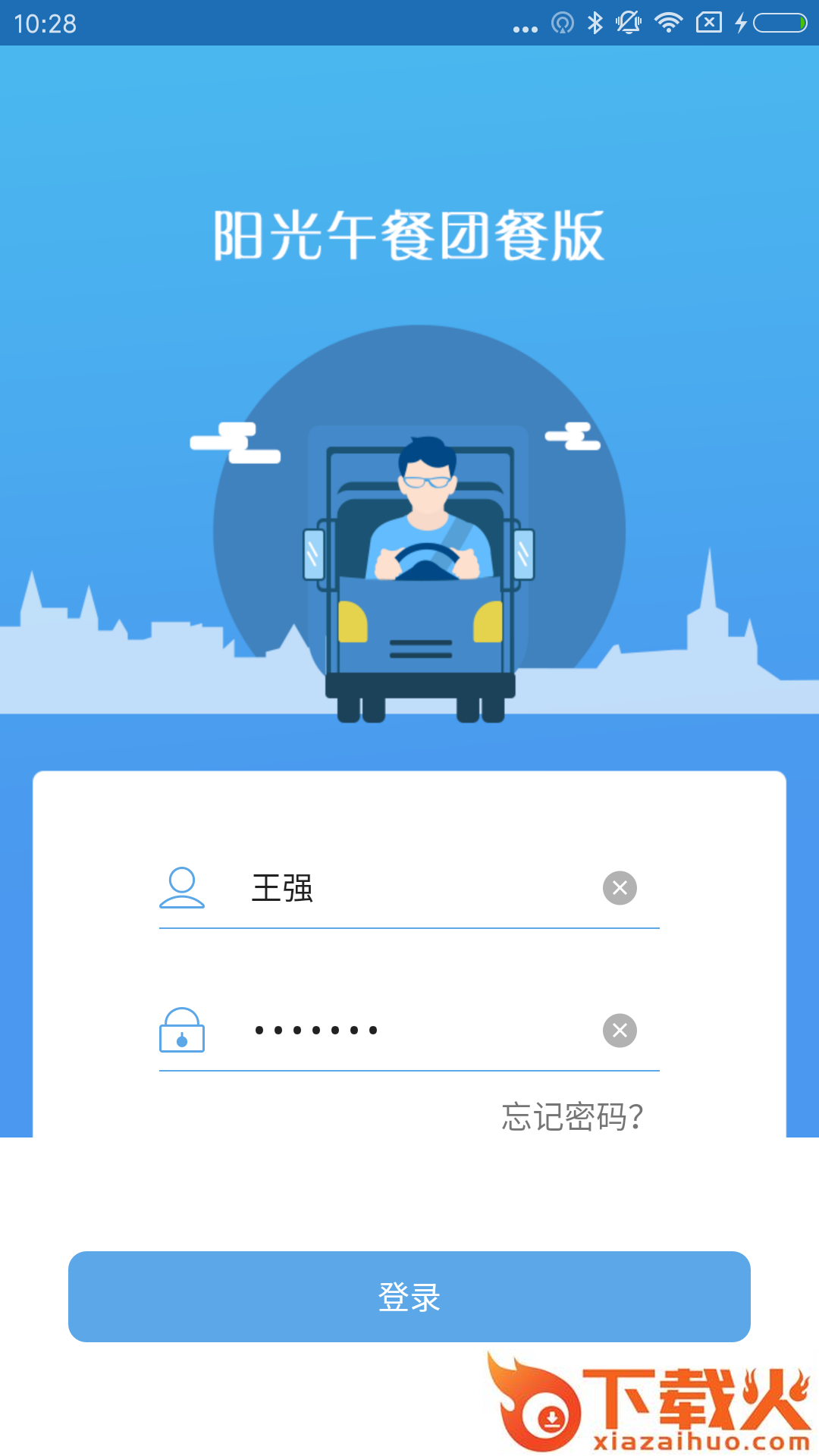Click the screen recording icon in status bar
The image size is (819, 1456).
click(561, 23)
